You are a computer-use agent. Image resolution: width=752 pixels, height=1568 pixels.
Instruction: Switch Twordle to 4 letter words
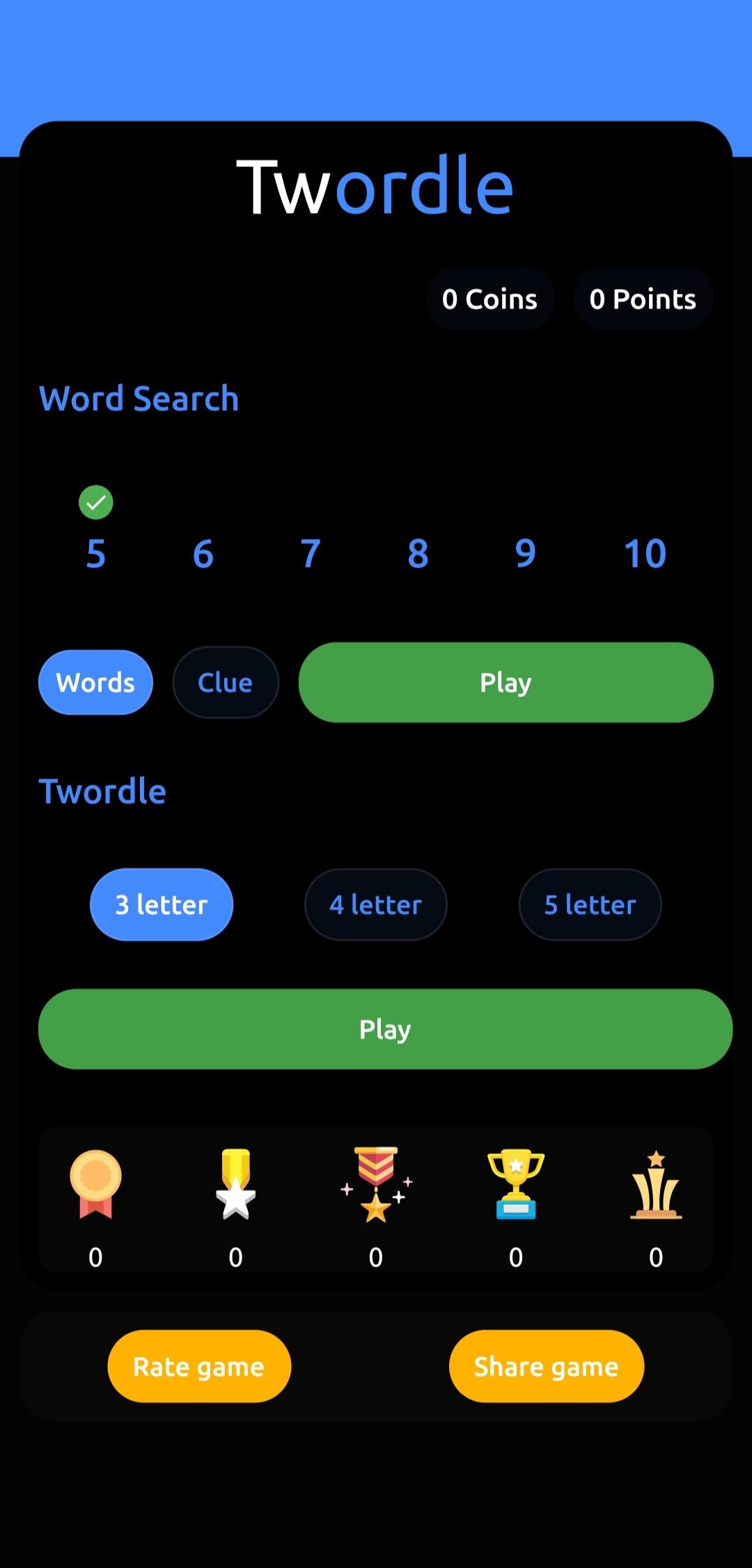(x=376, y=904)
